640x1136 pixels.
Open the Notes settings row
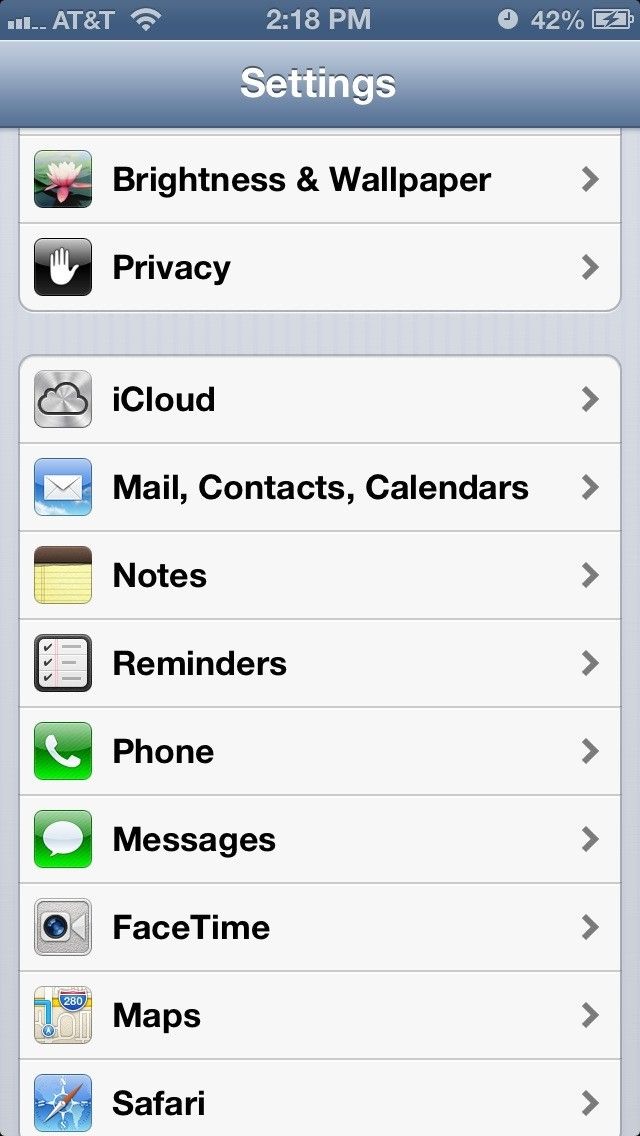(x=320, y=575)
